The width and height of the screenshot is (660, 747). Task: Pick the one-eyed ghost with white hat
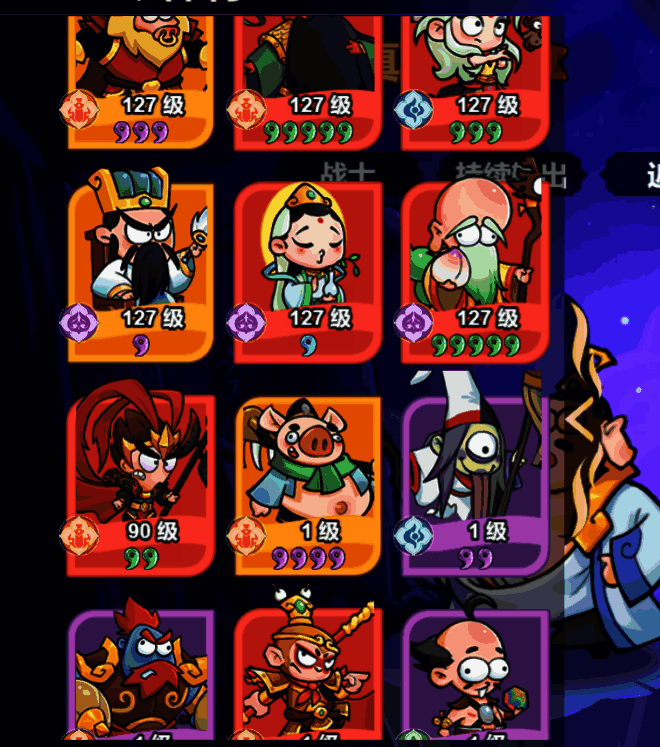coord(474,482)
